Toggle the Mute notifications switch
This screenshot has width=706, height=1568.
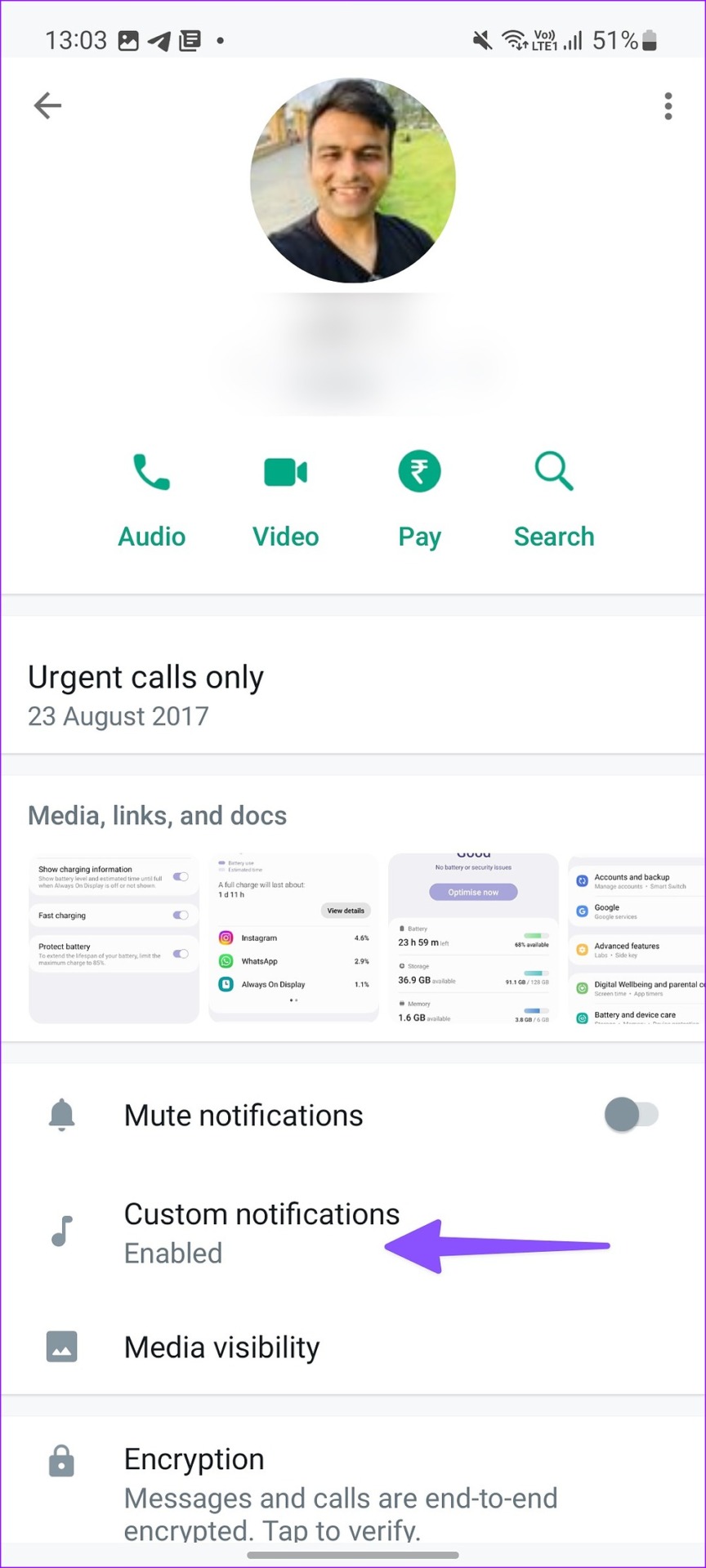click(631, 1115)
